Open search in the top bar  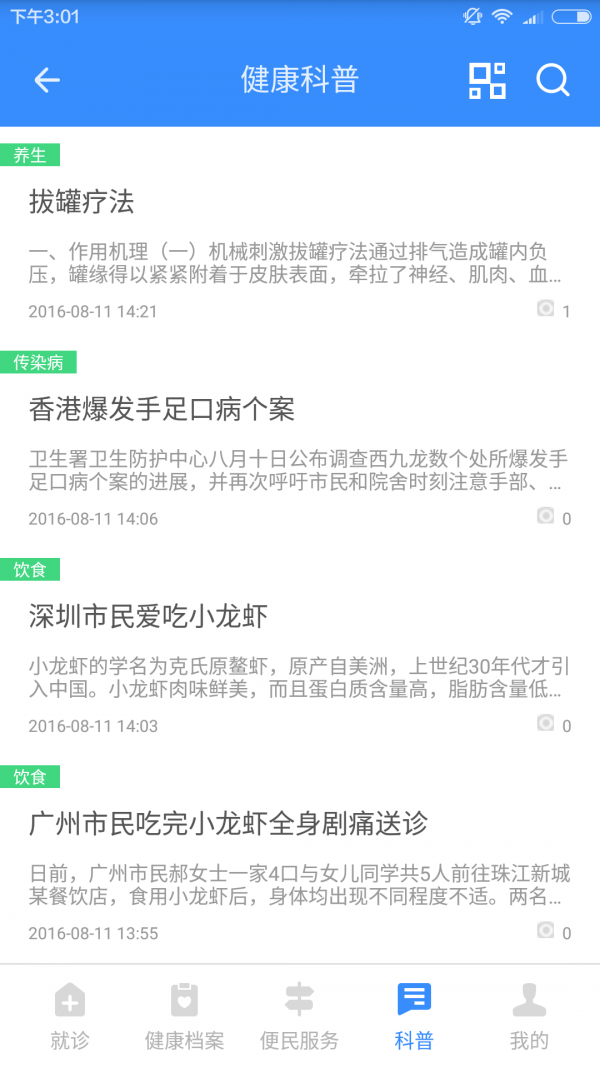[x=552, y=80]
